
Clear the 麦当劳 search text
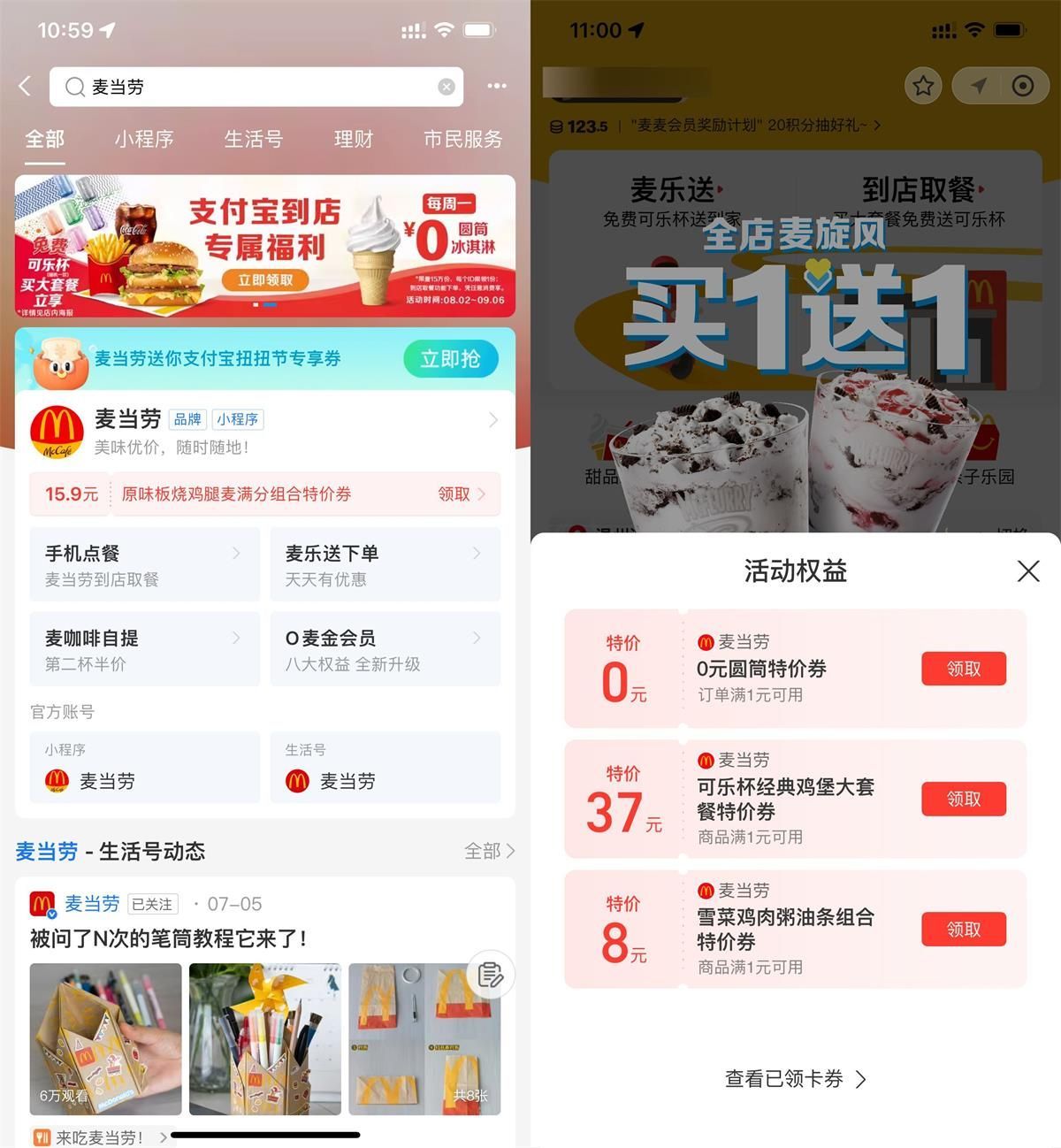point(447,87)
